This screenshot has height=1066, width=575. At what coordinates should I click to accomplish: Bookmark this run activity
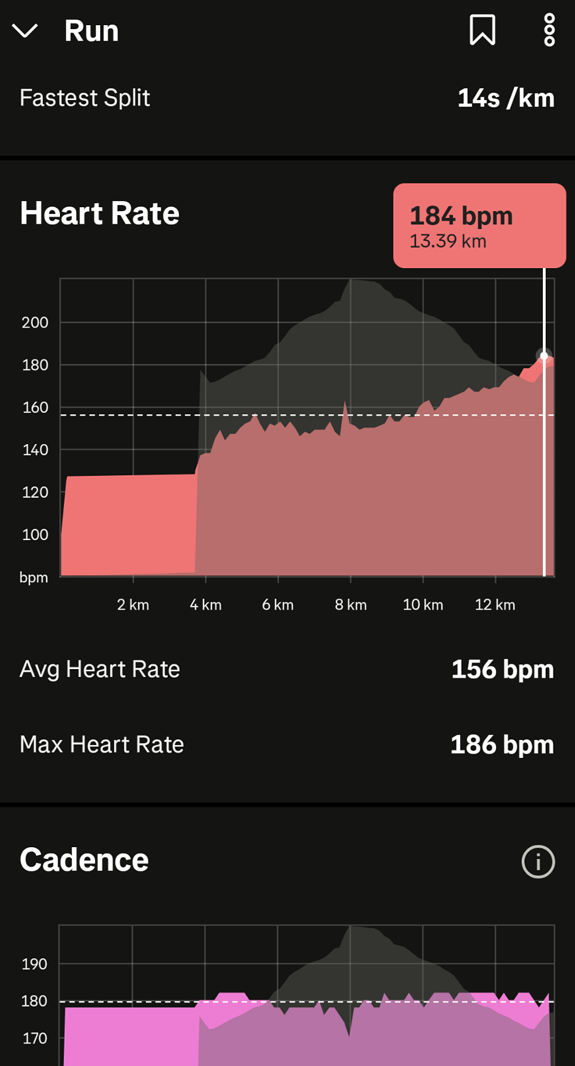(x=482, y=31)
